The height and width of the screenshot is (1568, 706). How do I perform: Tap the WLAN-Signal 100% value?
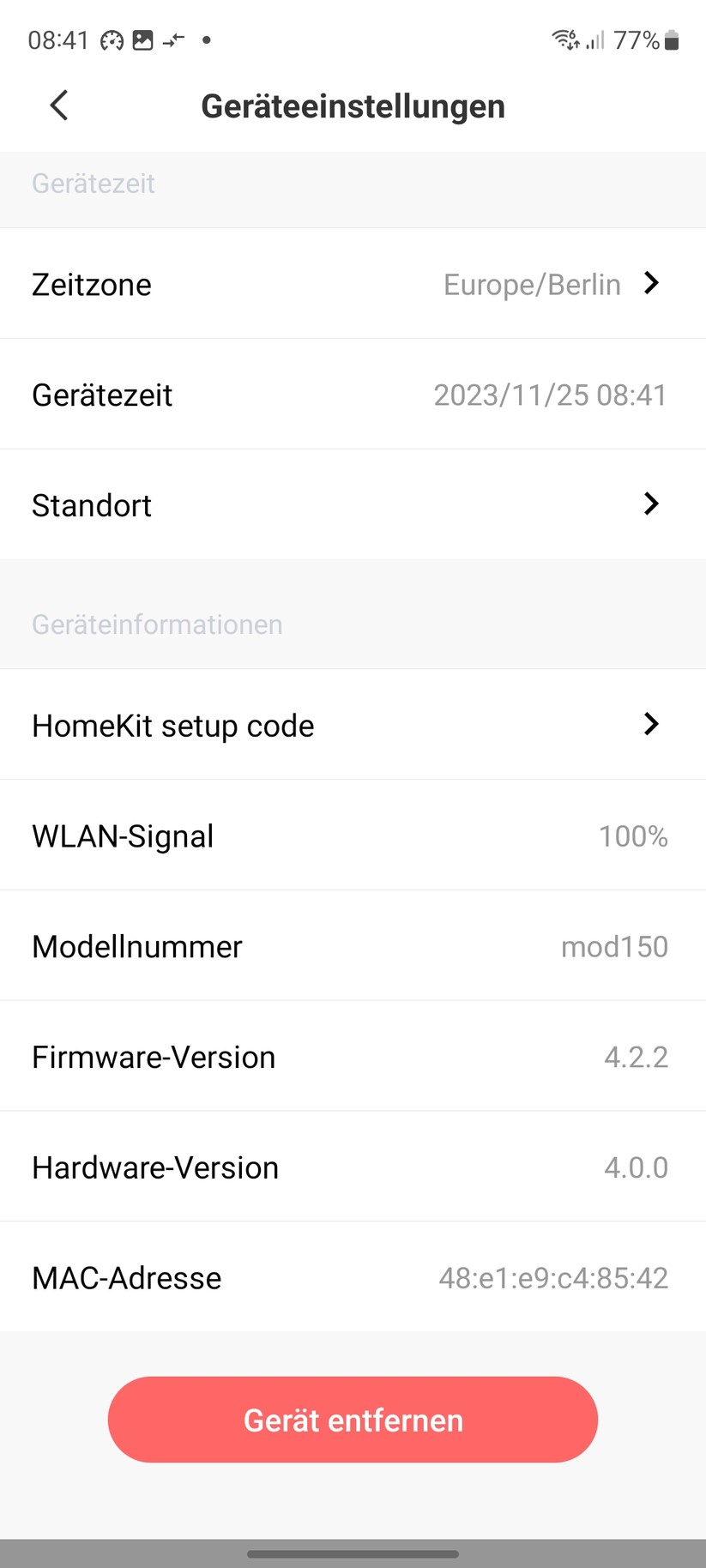click(633, 835)
